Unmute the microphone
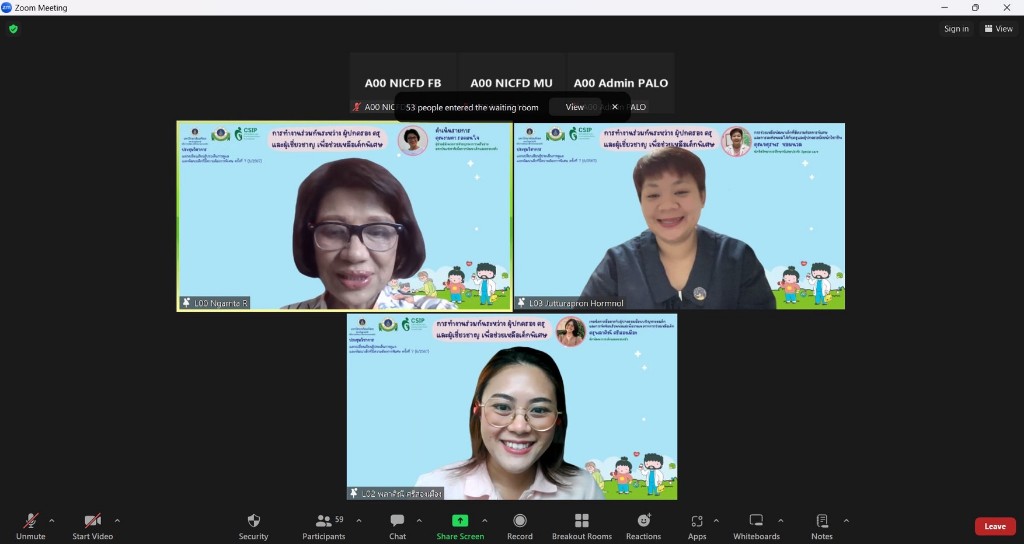Screen dimensions: 1024x544 coord(31,525)
